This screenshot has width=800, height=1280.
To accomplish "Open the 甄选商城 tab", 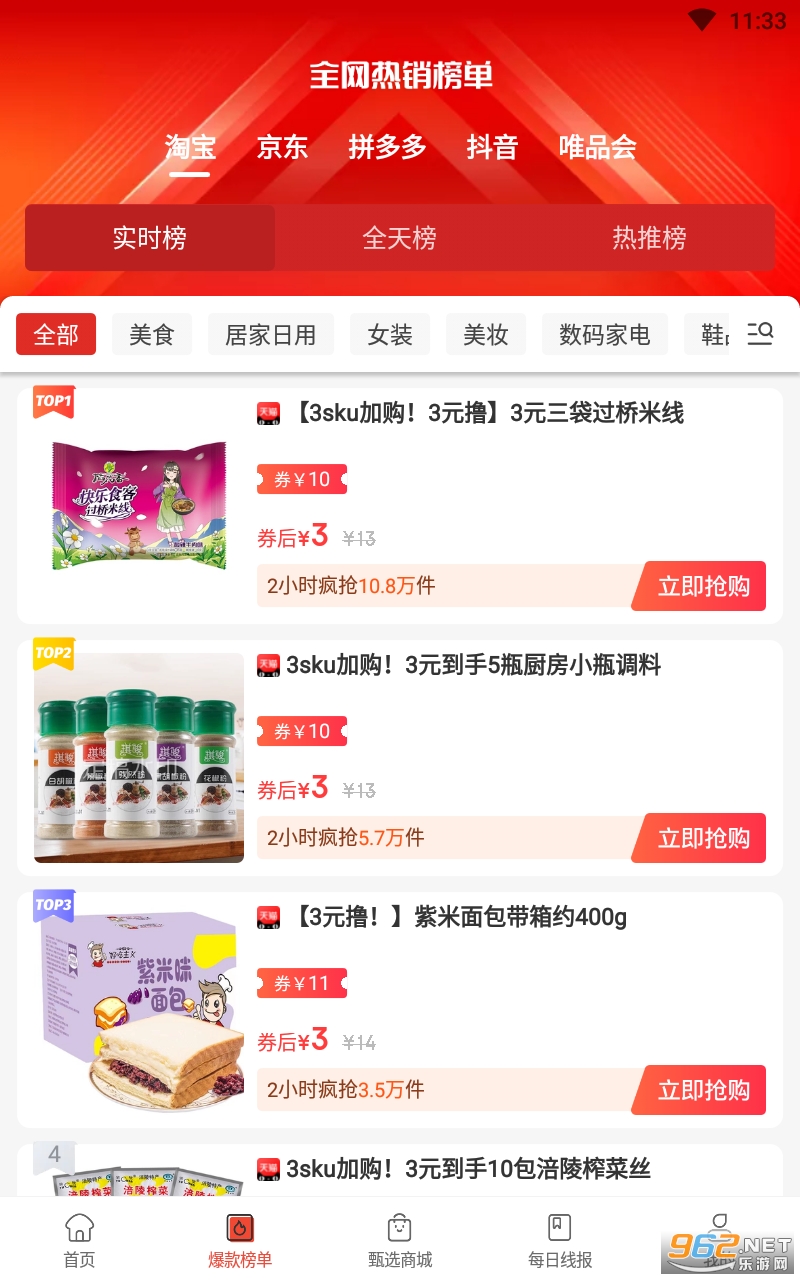I will pos(400,1240).
